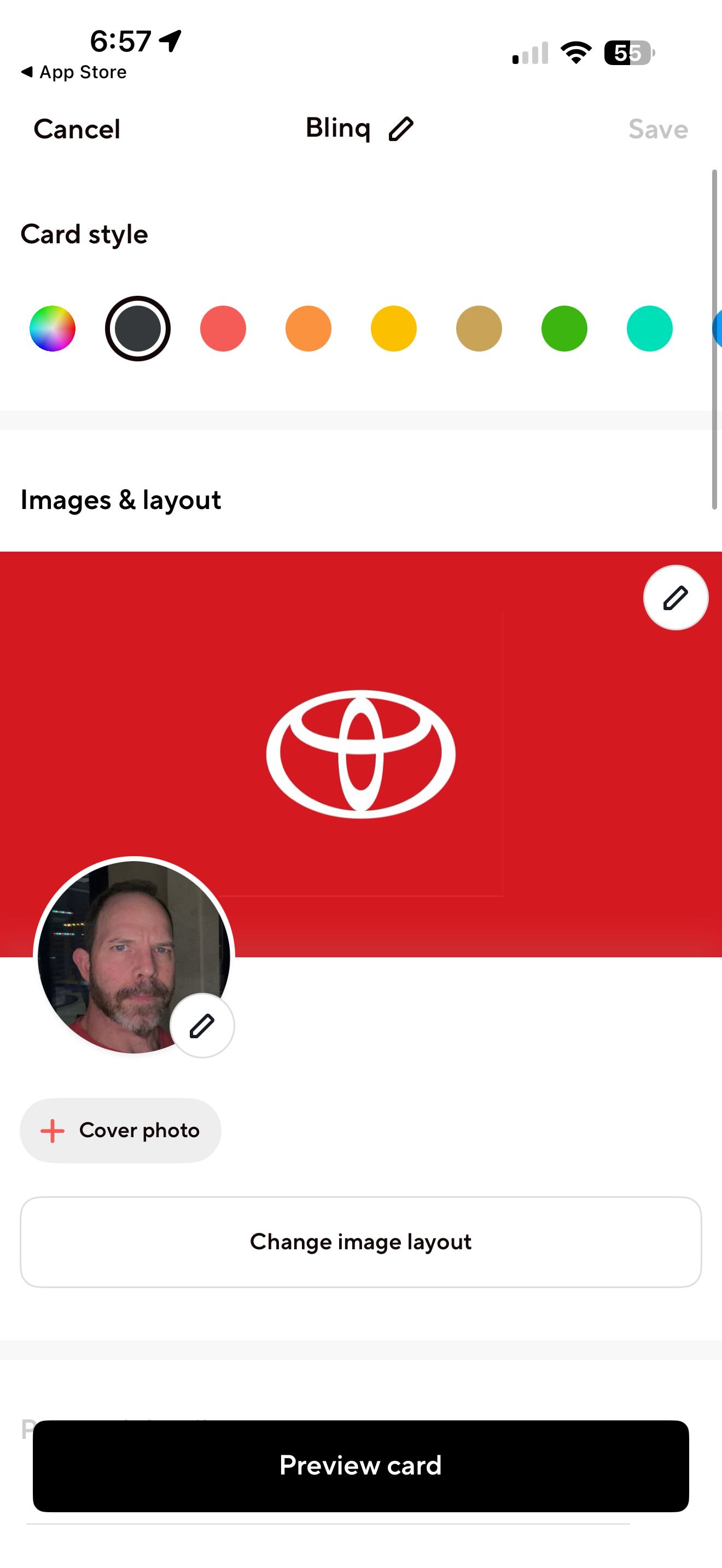Open the custom color wheel picker
The width and height of the screenshot is (722, 1568).
click(x=53, y=329)
